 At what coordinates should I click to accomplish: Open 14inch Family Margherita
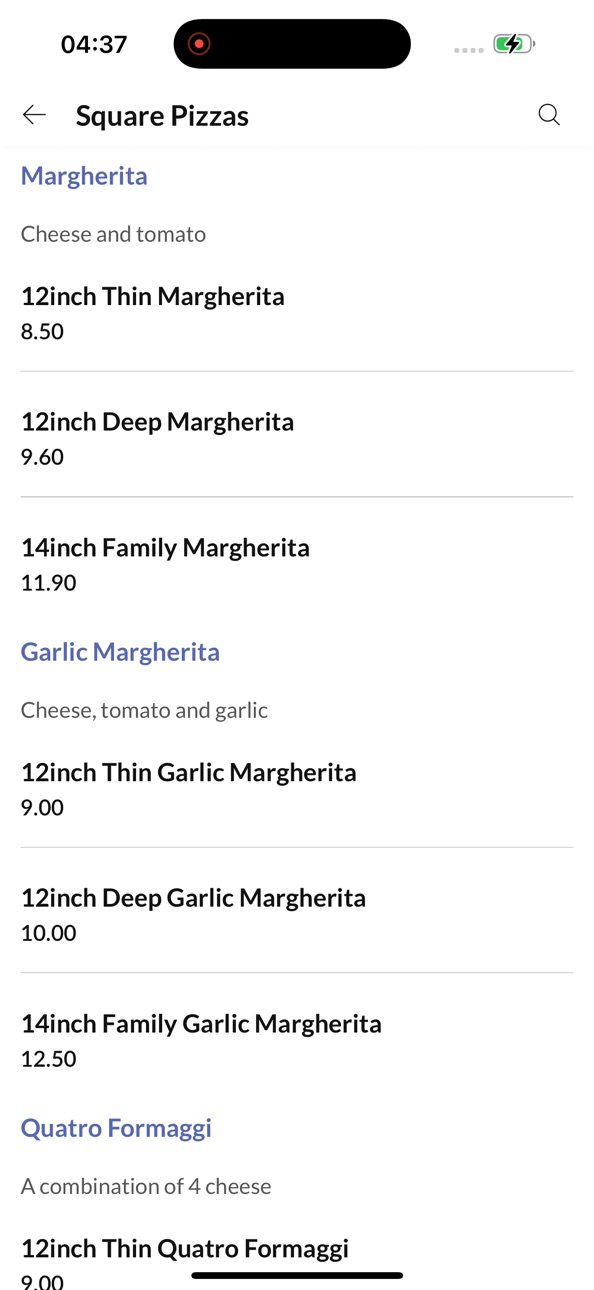pos(297,564)
